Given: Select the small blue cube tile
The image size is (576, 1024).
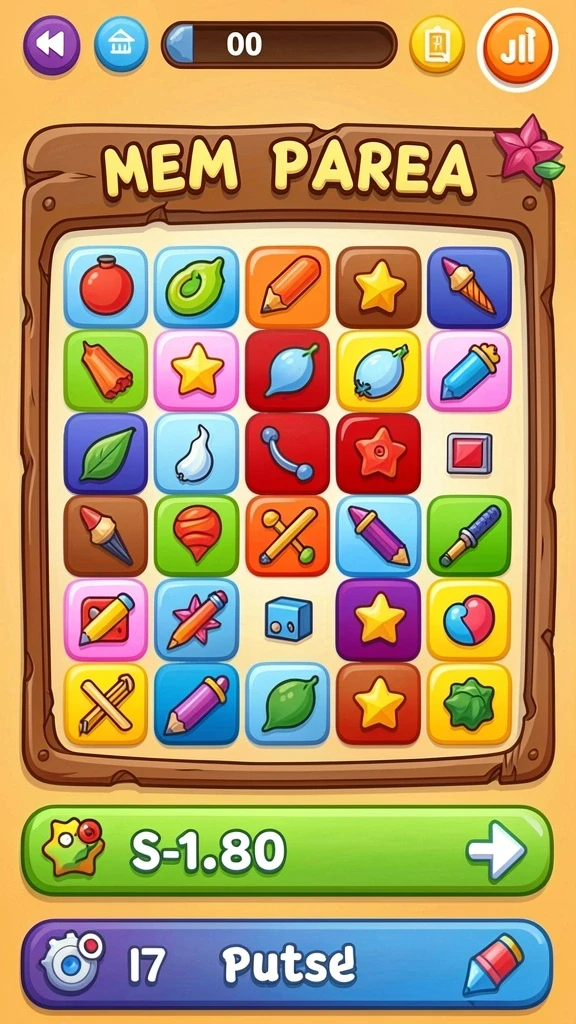Looking at the screenshot, I should pyautogui.click(x=288, y=619).
